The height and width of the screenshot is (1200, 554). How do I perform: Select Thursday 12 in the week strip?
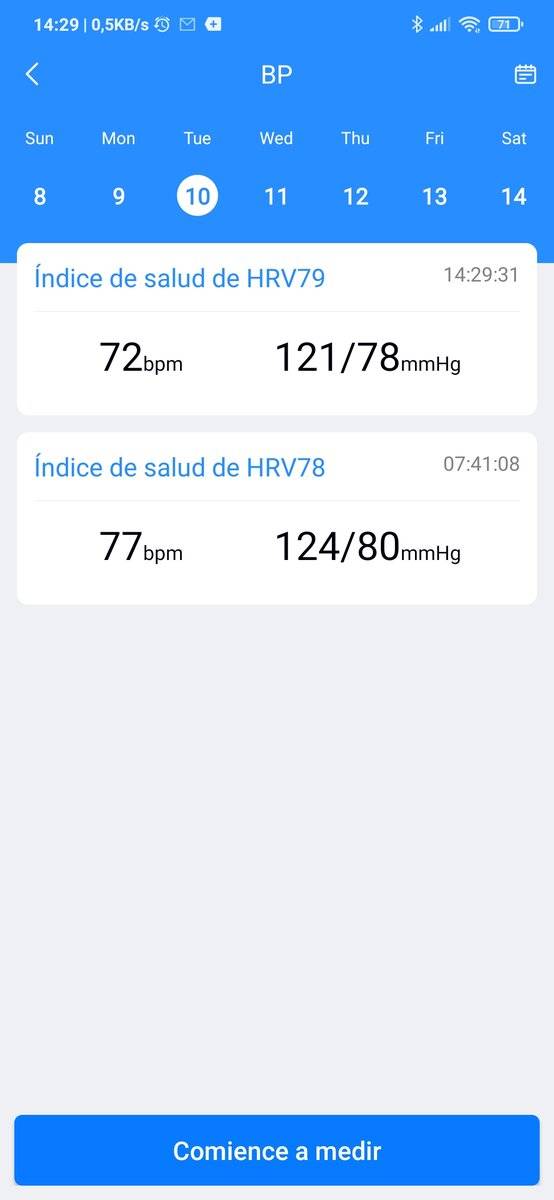(356, 196)
